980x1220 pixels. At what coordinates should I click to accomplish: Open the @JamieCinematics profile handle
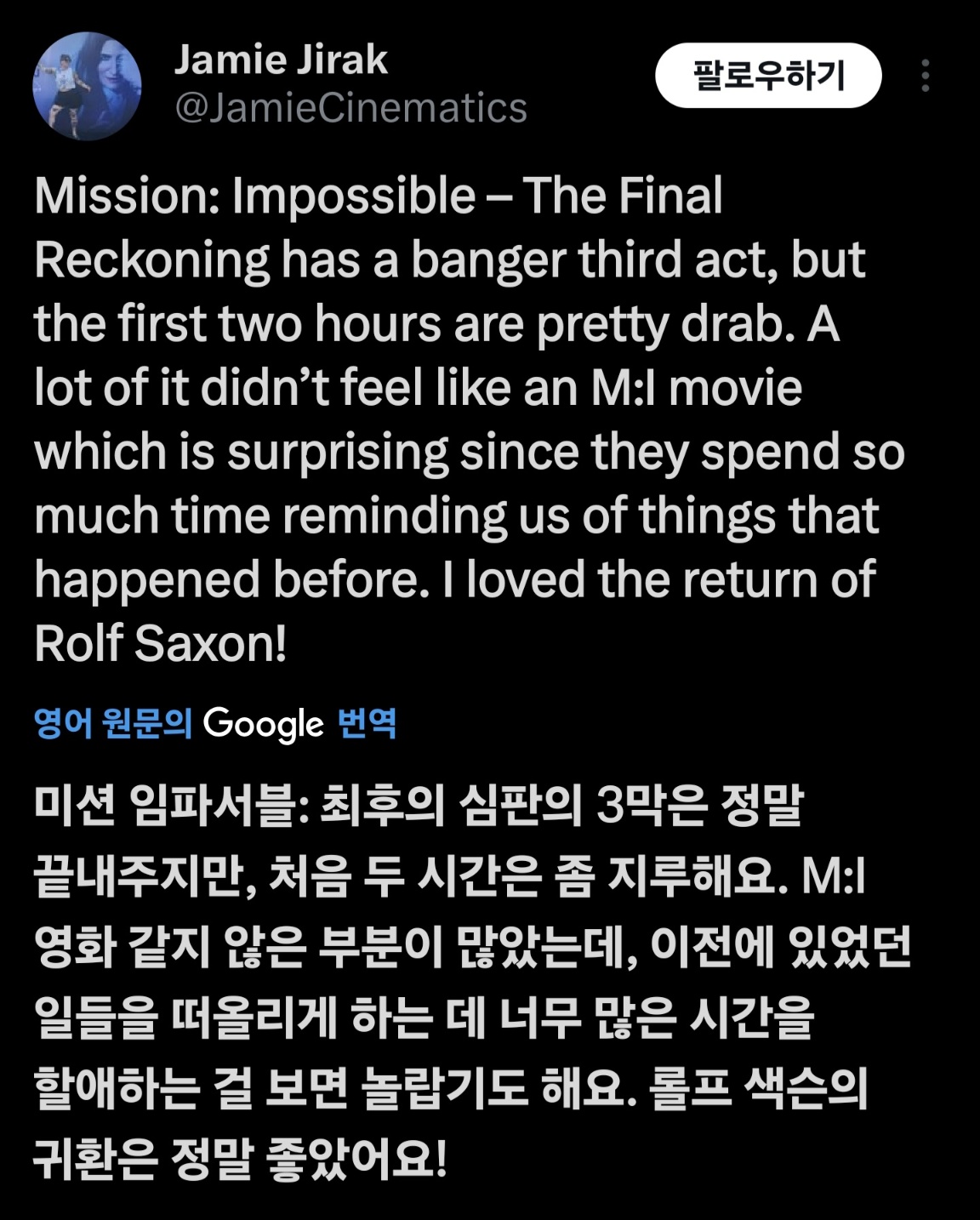tap(350, 108)
